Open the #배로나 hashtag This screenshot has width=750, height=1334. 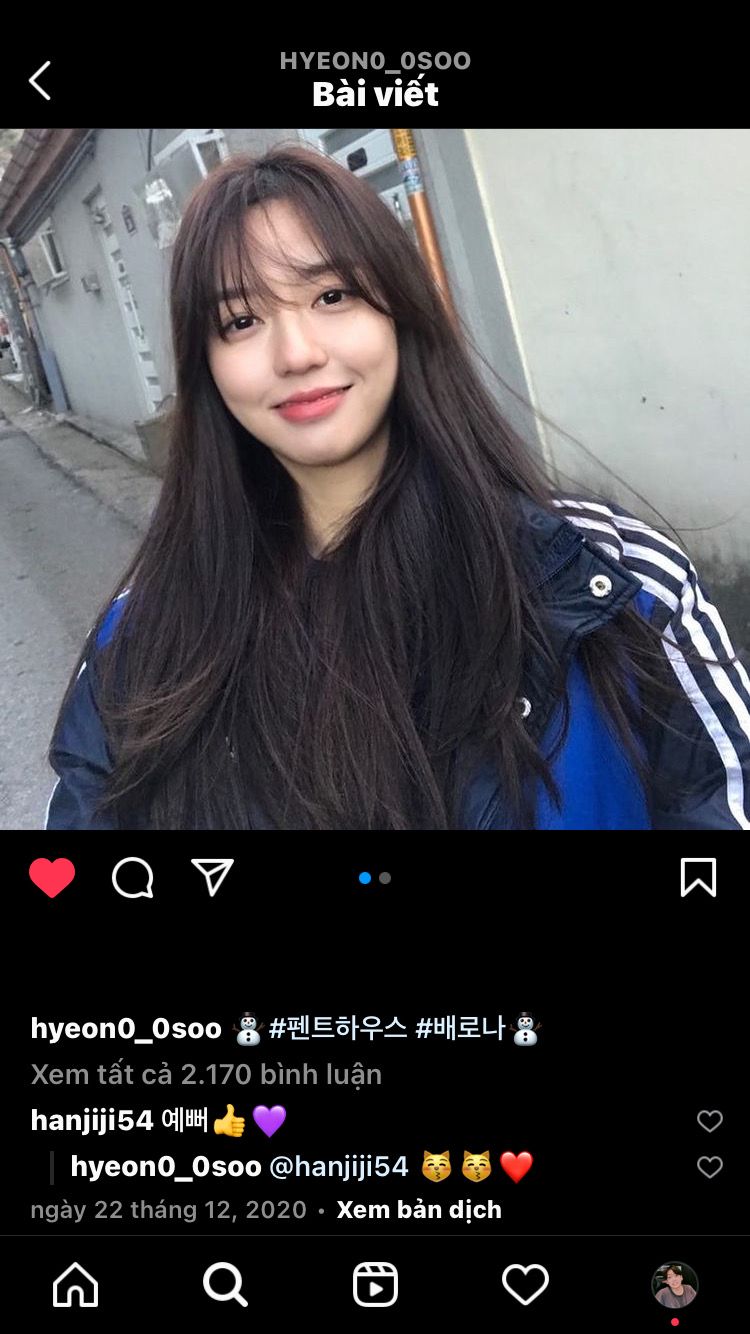click(x=460, y=1028)
